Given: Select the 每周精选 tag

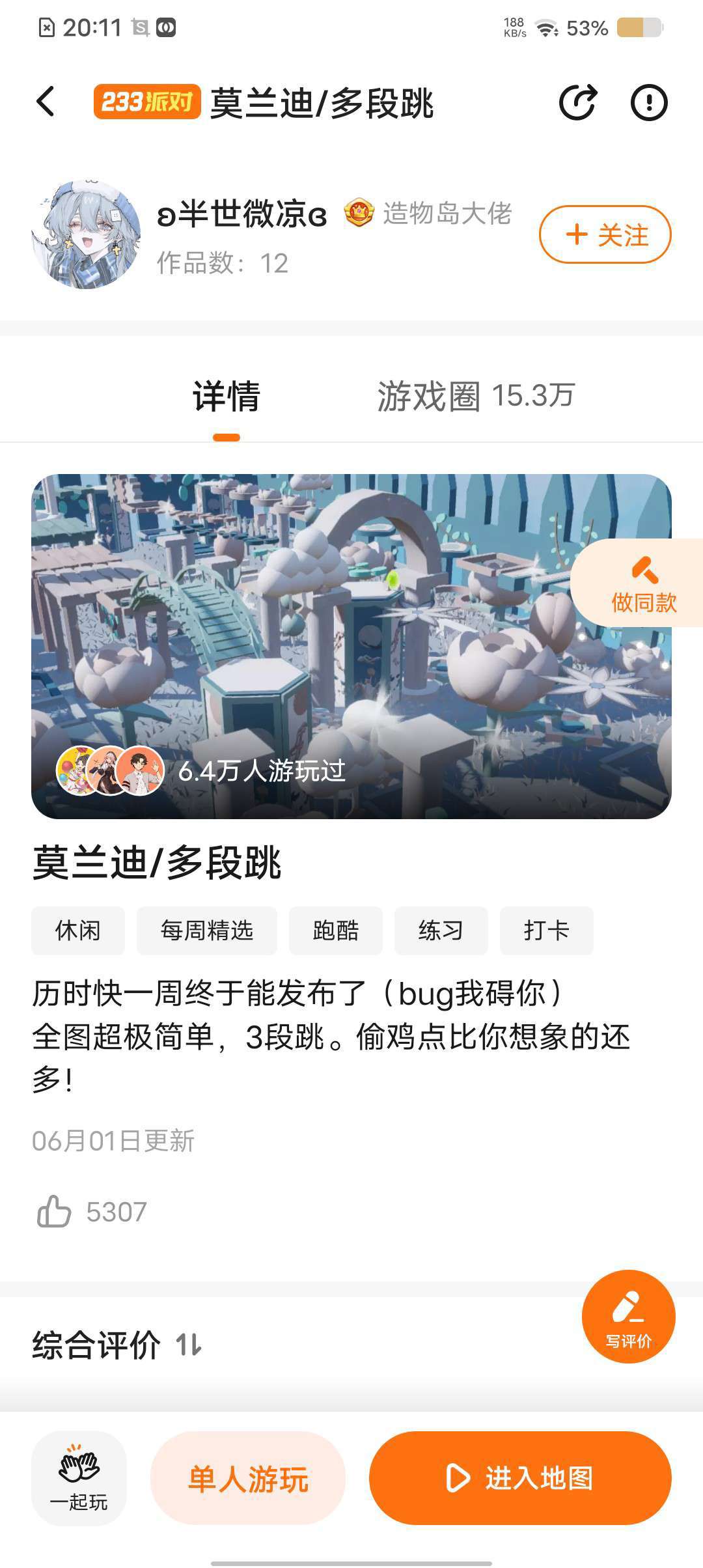Looking at the screenshot, I should (207, 931).
